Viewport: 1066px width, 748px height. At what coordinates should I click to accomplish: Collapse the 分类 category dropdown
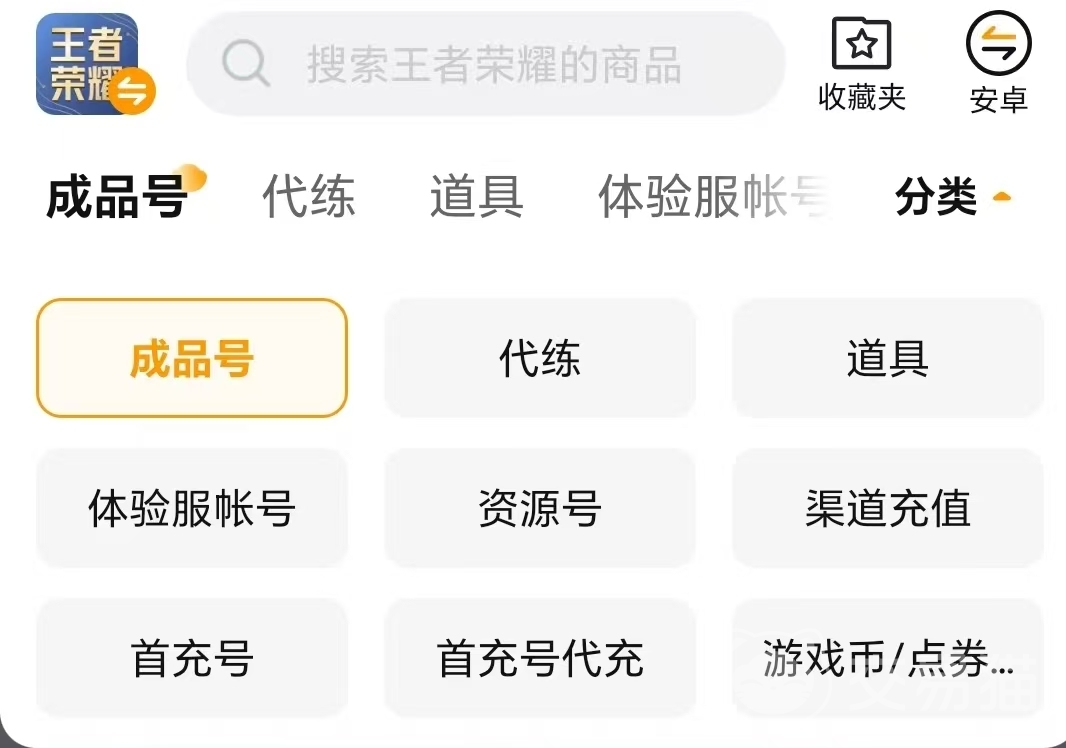coord(952,197)
